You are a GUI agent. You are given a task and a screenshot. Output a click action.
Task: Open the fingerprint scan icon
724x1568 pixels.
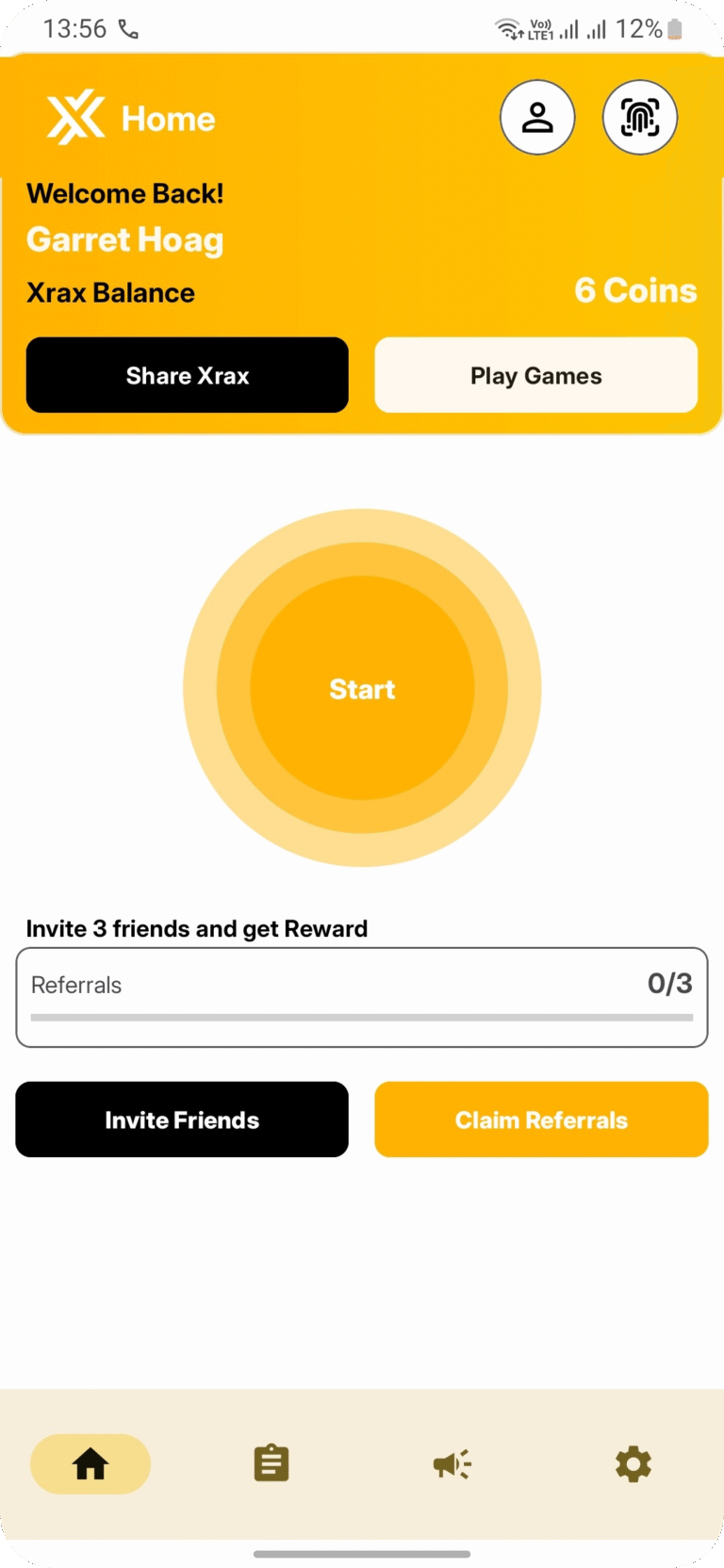[x=640, y=118]
